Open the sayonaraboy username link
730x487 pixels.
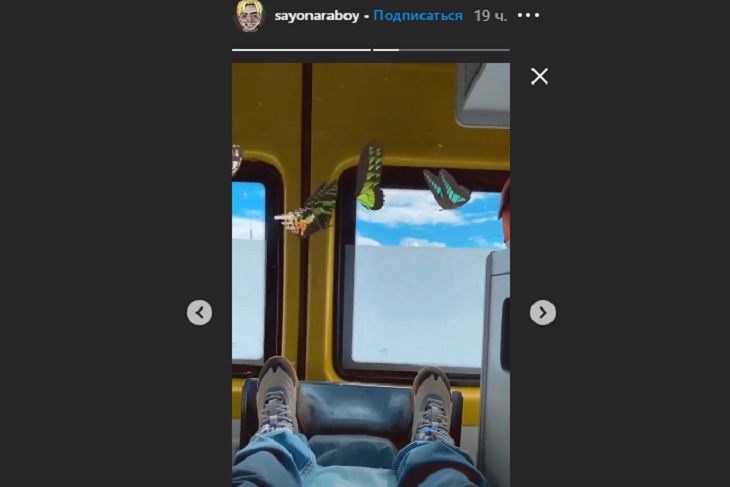317,16
